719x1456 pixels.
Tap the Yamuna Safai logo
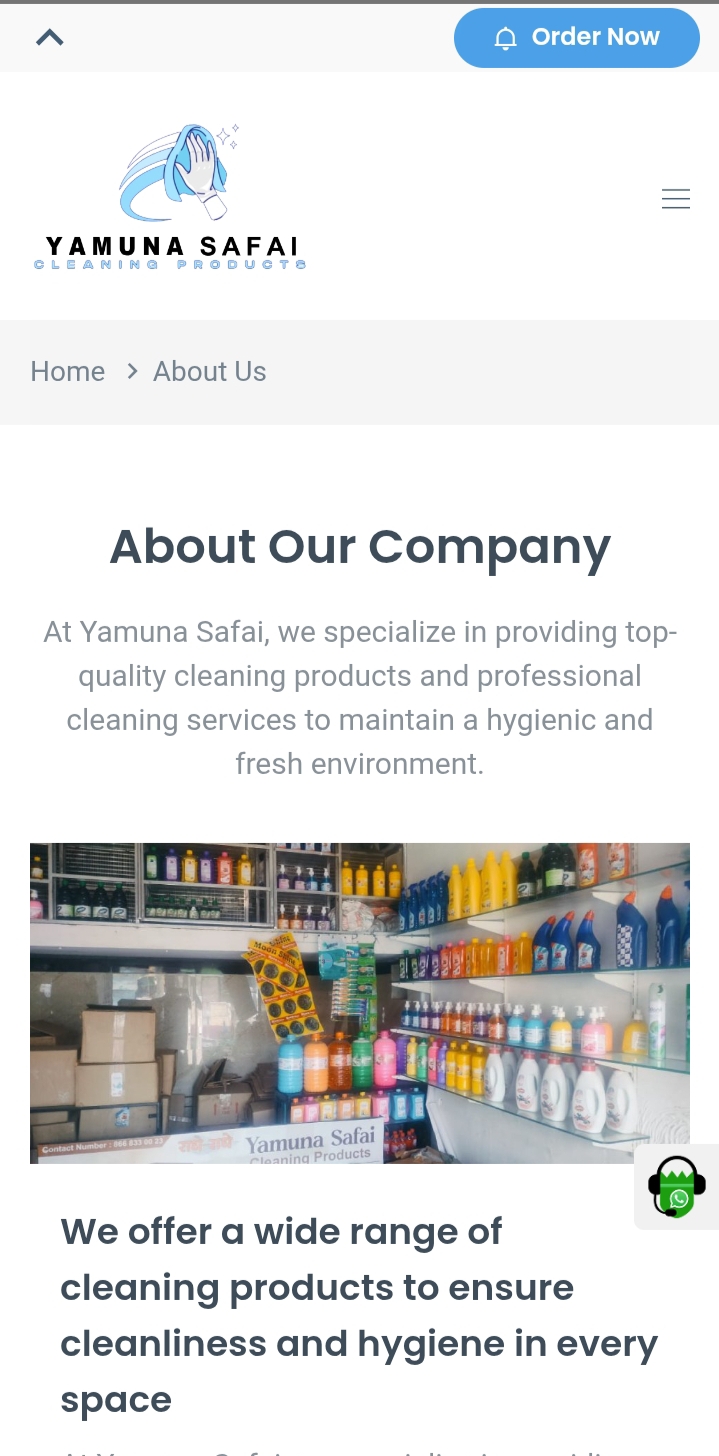click(171, 197)
